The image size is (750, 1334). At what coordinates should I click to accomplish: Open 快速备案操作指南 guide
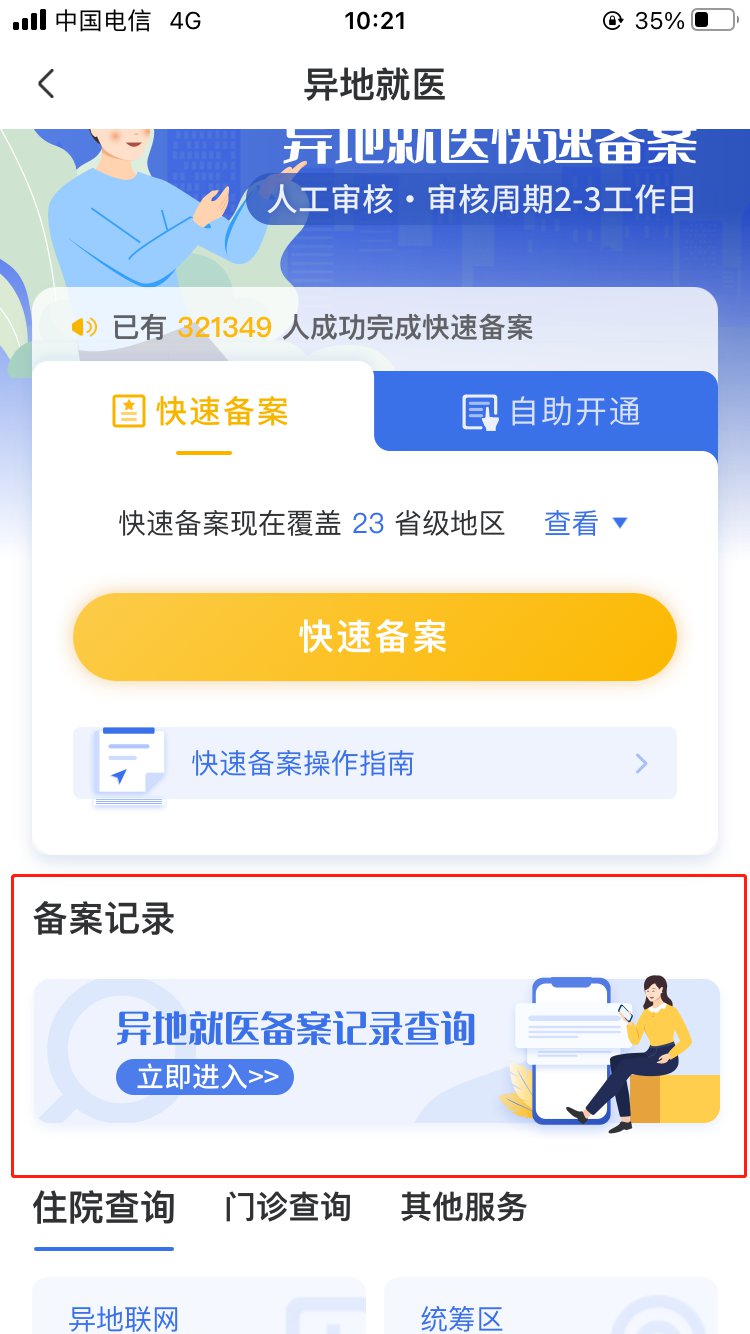375,764
